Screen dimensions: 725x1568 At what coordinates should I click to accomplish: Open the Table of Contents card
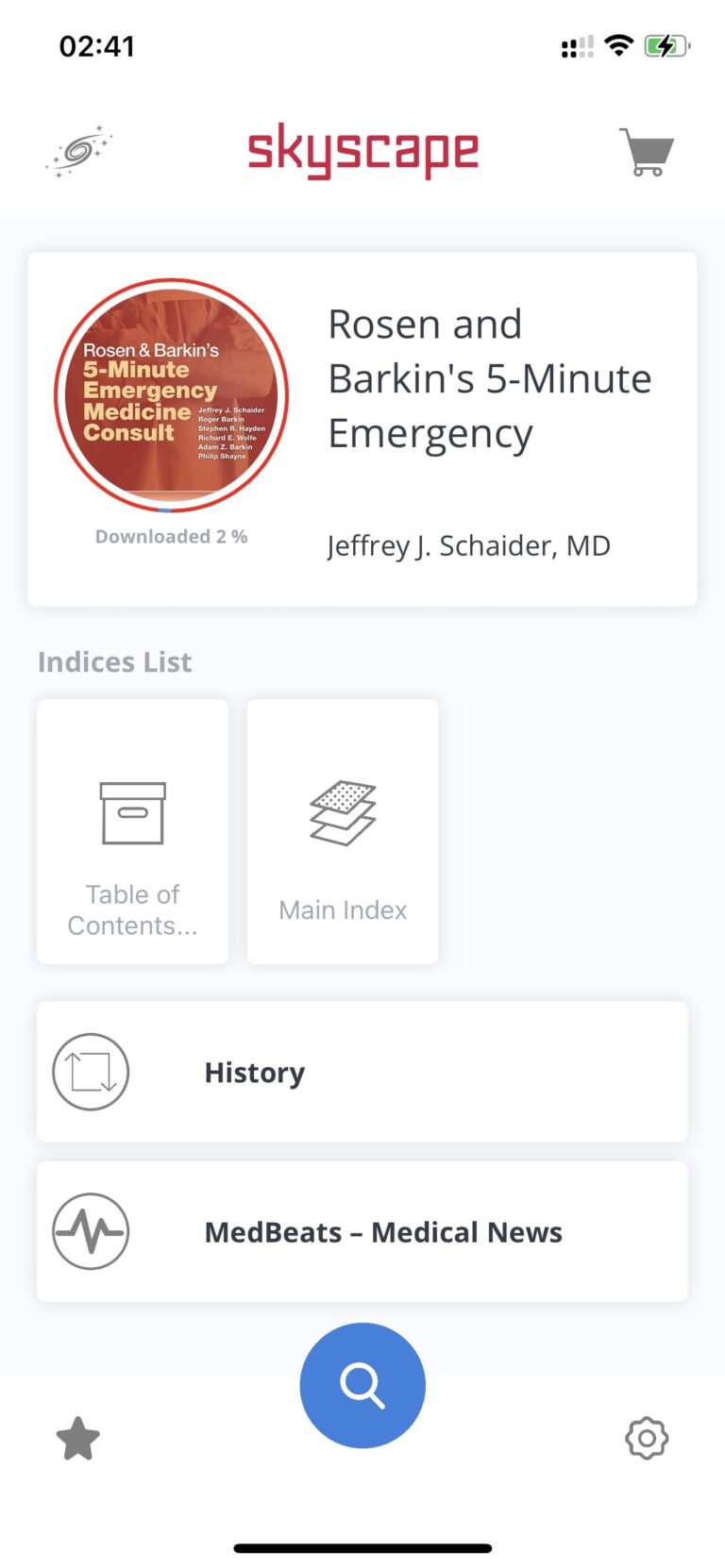[132, 831]
